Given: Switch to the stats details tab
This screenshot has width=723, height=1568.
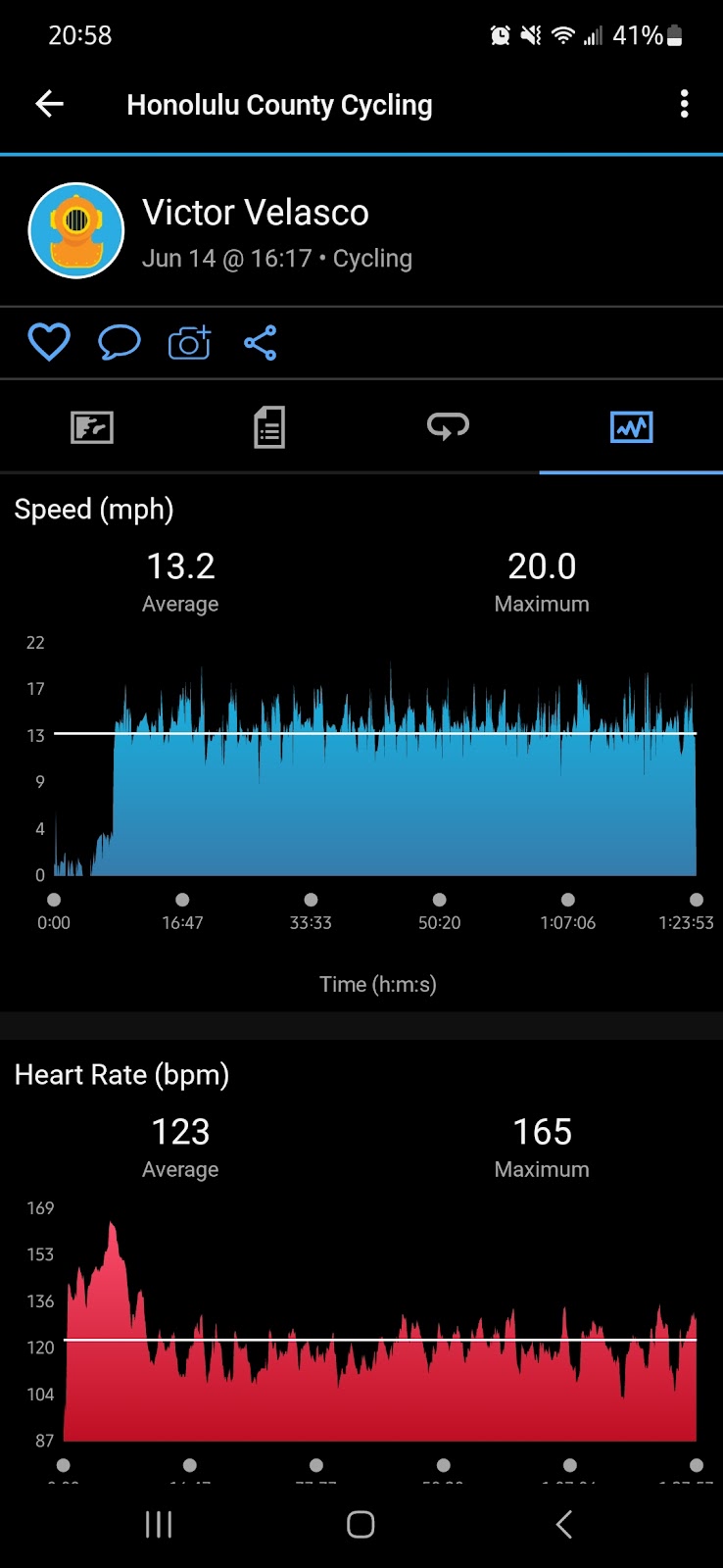Looking at the screenshot, I should [269, 427].
